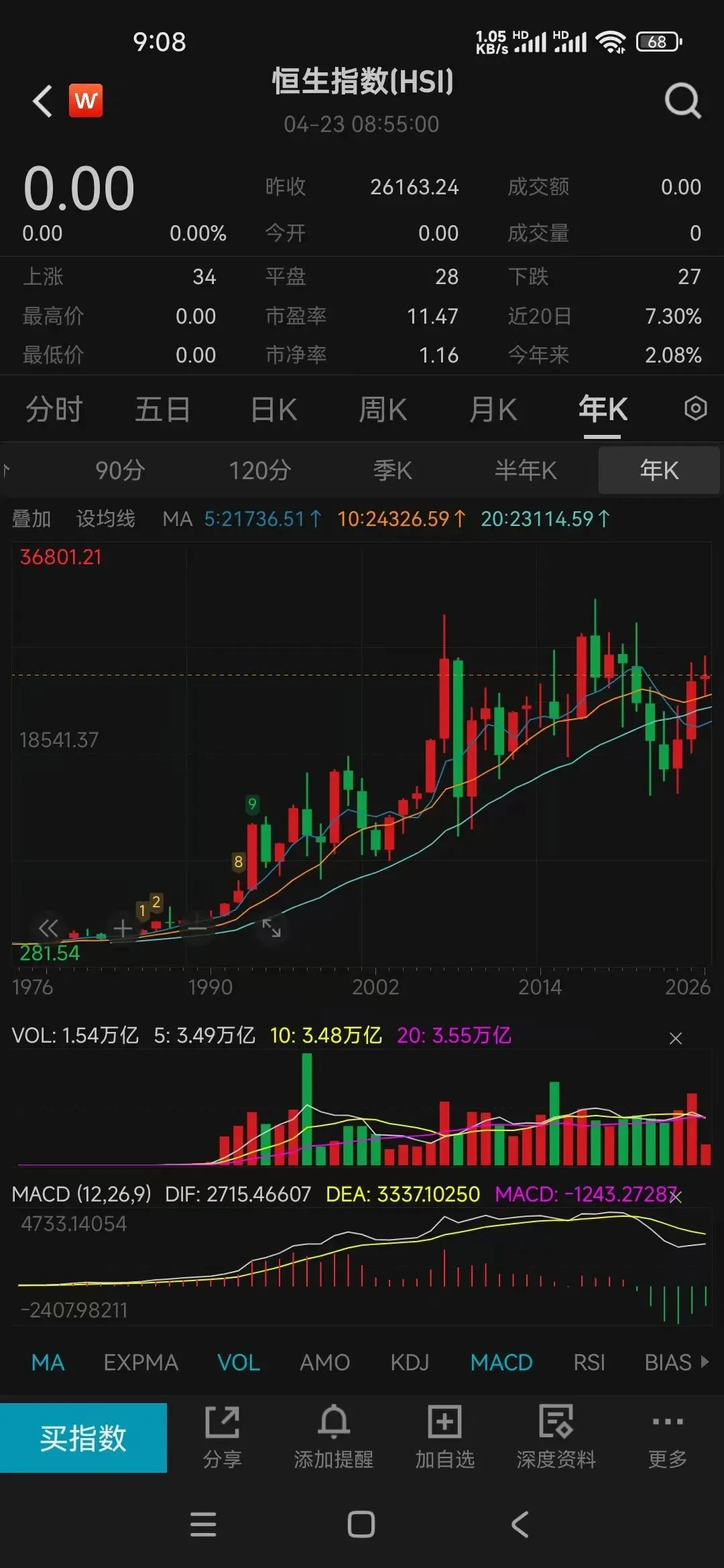This screenshot has width=724, height=1568.
Task: Expand chart to fullscreen with arrows icon
Action: click(x=271, y=928)
